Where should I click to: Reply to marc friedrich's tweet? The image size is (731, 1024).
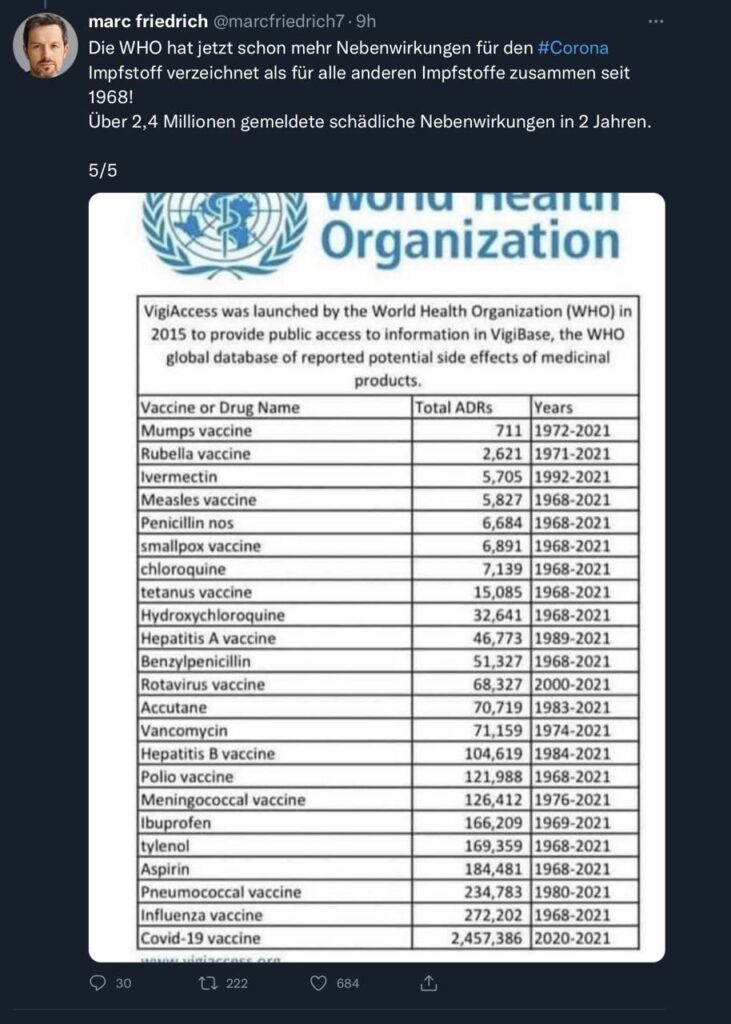[x=98, y=983]
